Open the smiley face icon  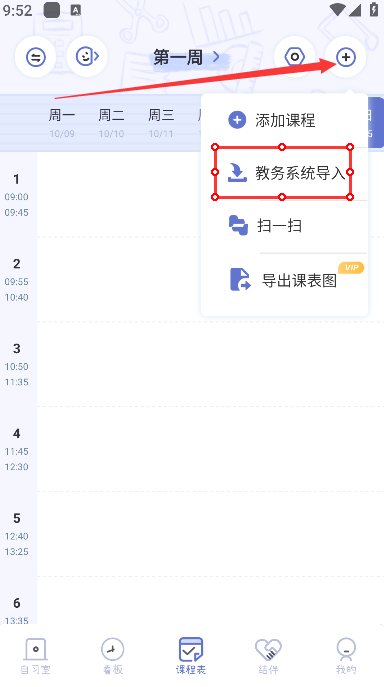click(87, 57)
